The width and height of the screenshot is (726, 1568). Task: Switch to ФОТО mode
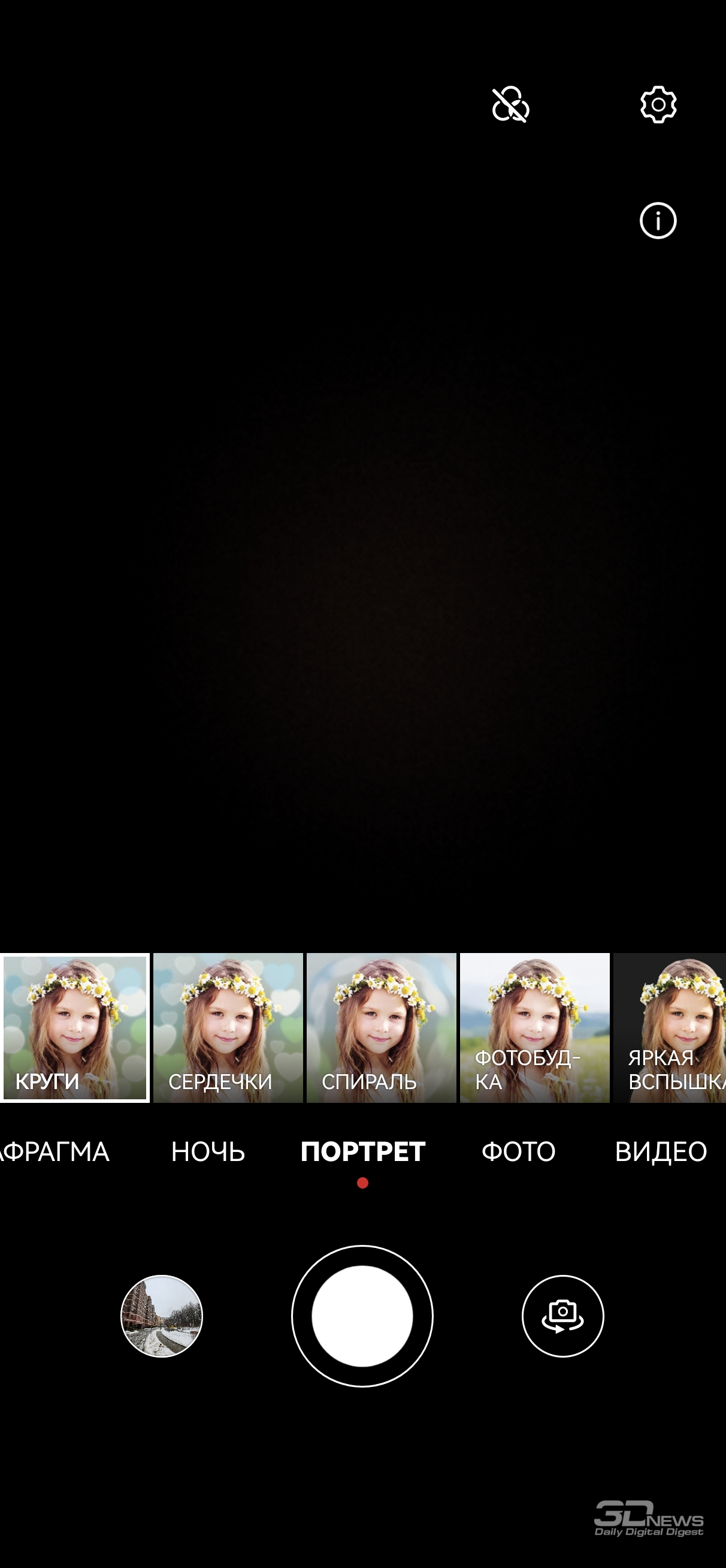click(x=519, y=1151)
